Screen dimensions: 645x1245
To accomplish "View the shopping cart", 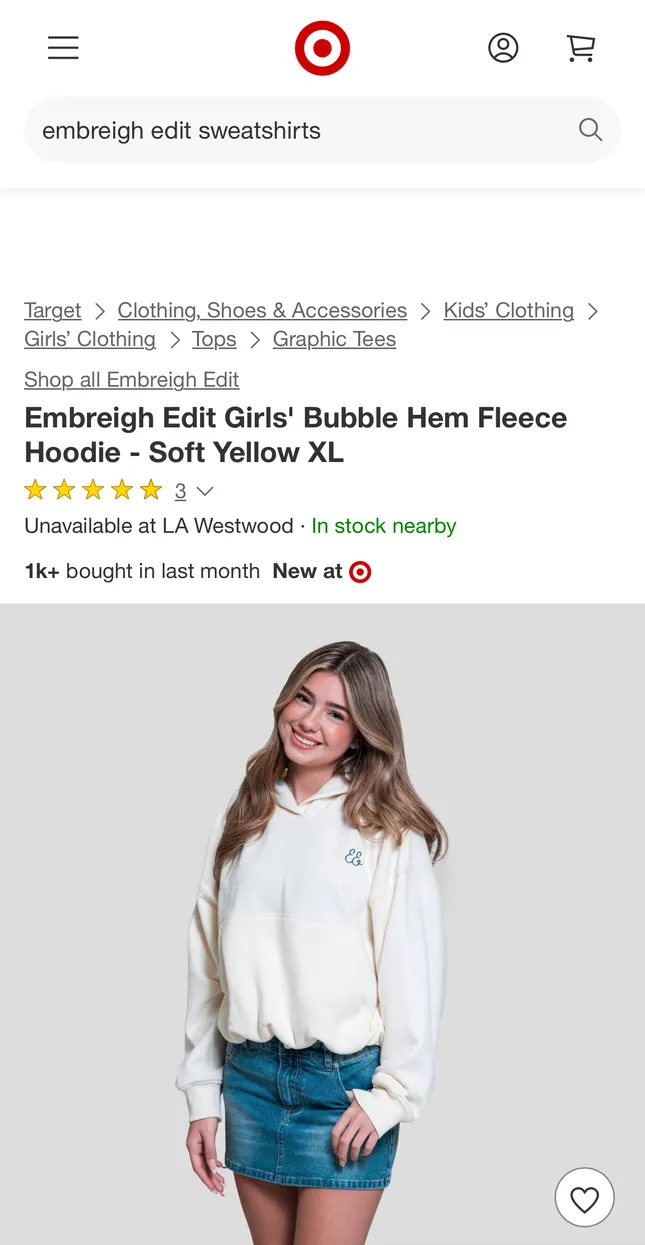I will pos(581,48).
